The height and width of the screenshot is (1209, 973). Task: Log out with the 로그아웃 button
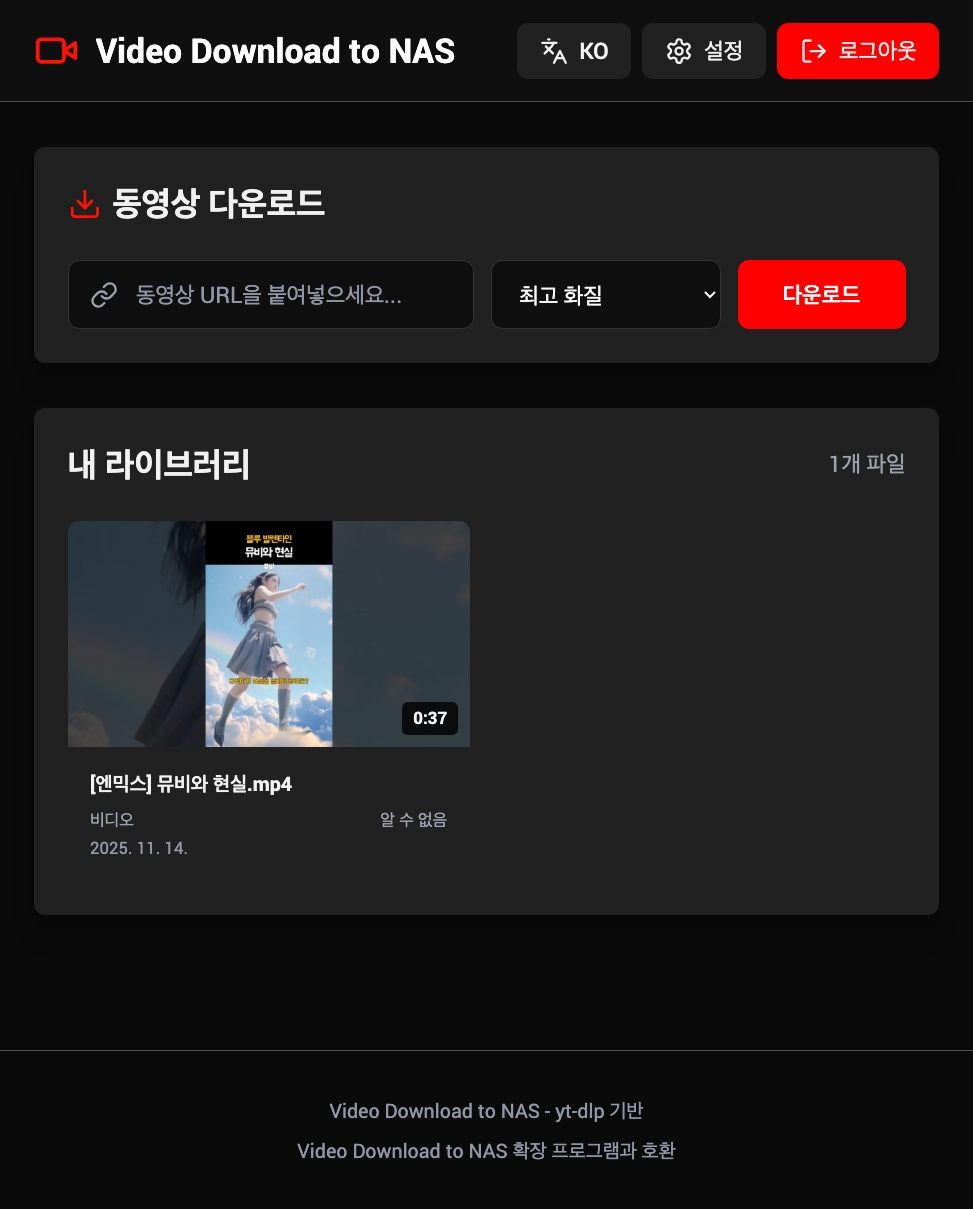pos(858,51)
